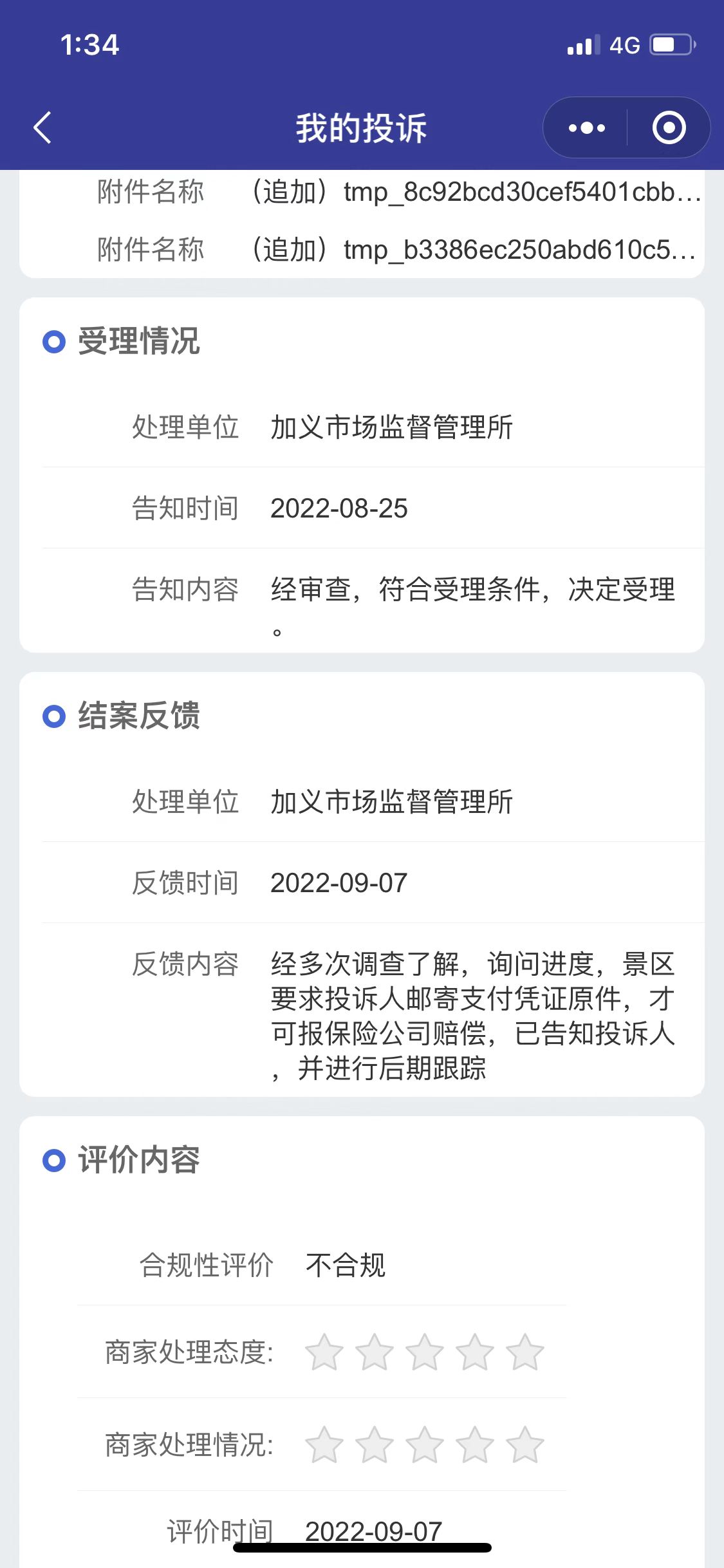
Task: Close the mini program with the circle button
Action: pos(669,127)
